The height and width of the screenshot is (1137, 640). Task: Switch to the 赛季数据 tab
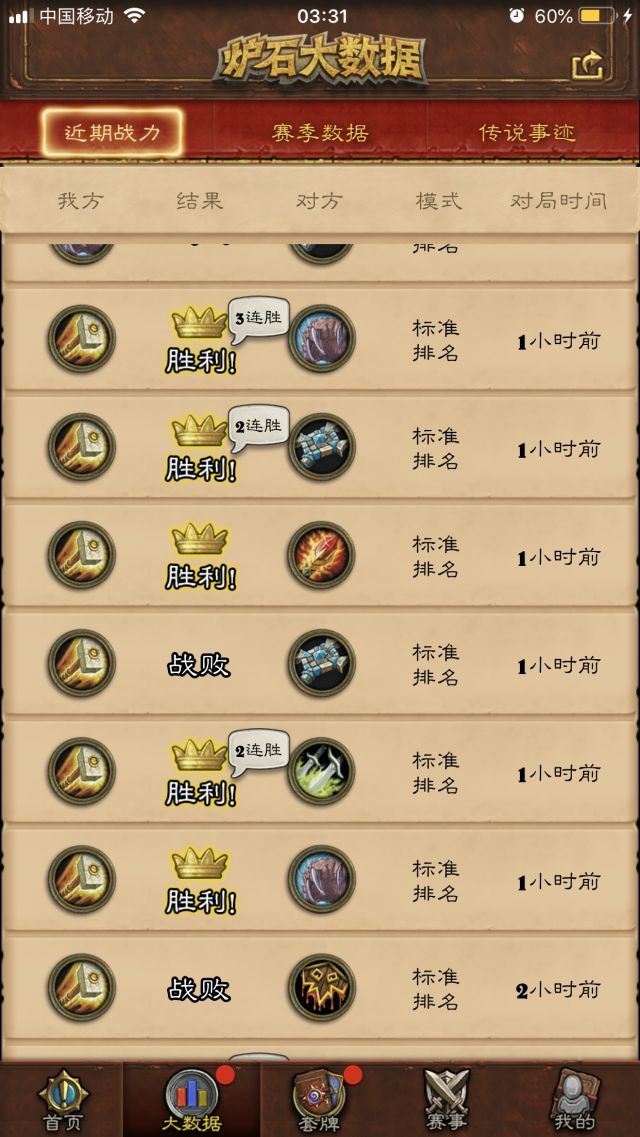coord(320,132)
